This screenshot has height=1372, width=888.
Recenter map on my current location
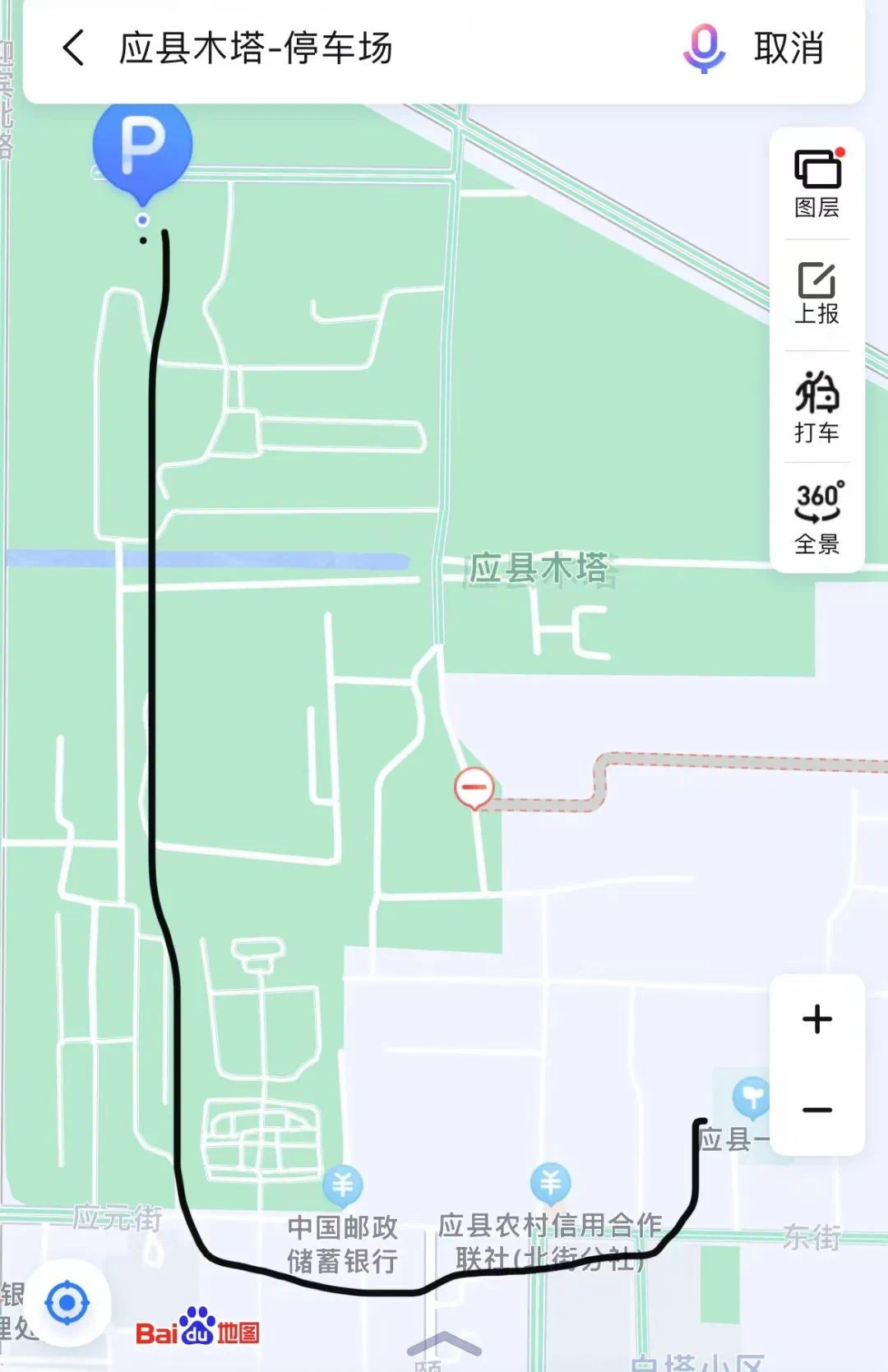(x=67, y=1303)
